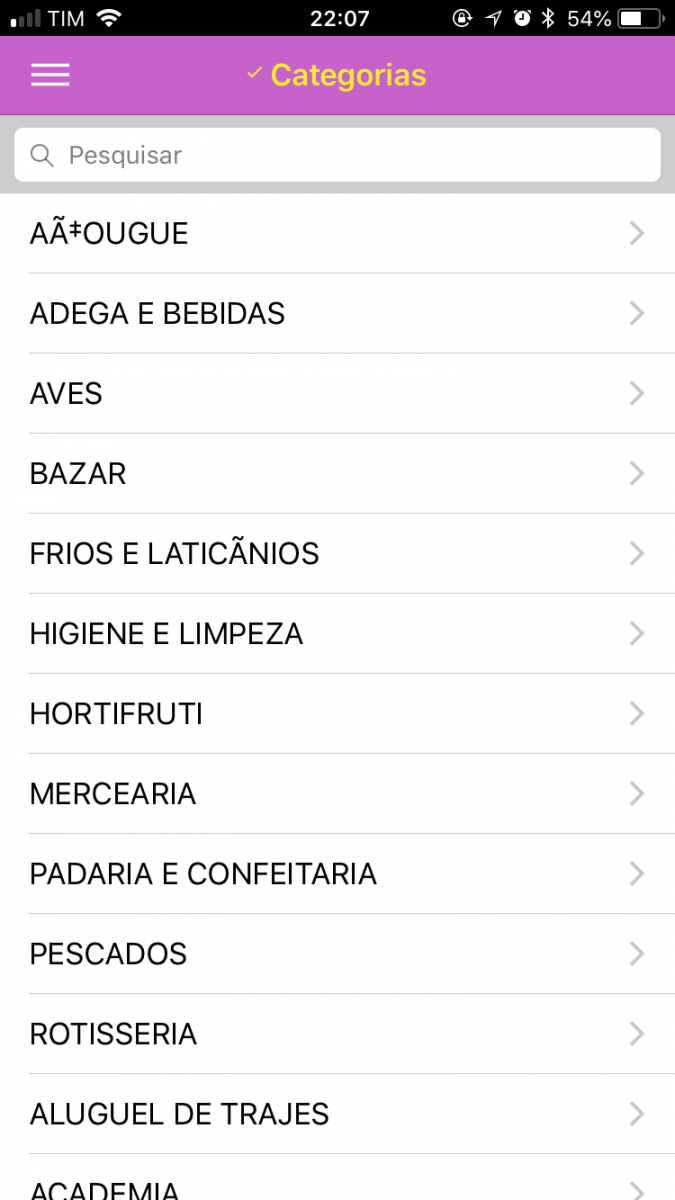Select the HORTIFRUTI category
Screen dimensions: 675x1200
[337, 714]
